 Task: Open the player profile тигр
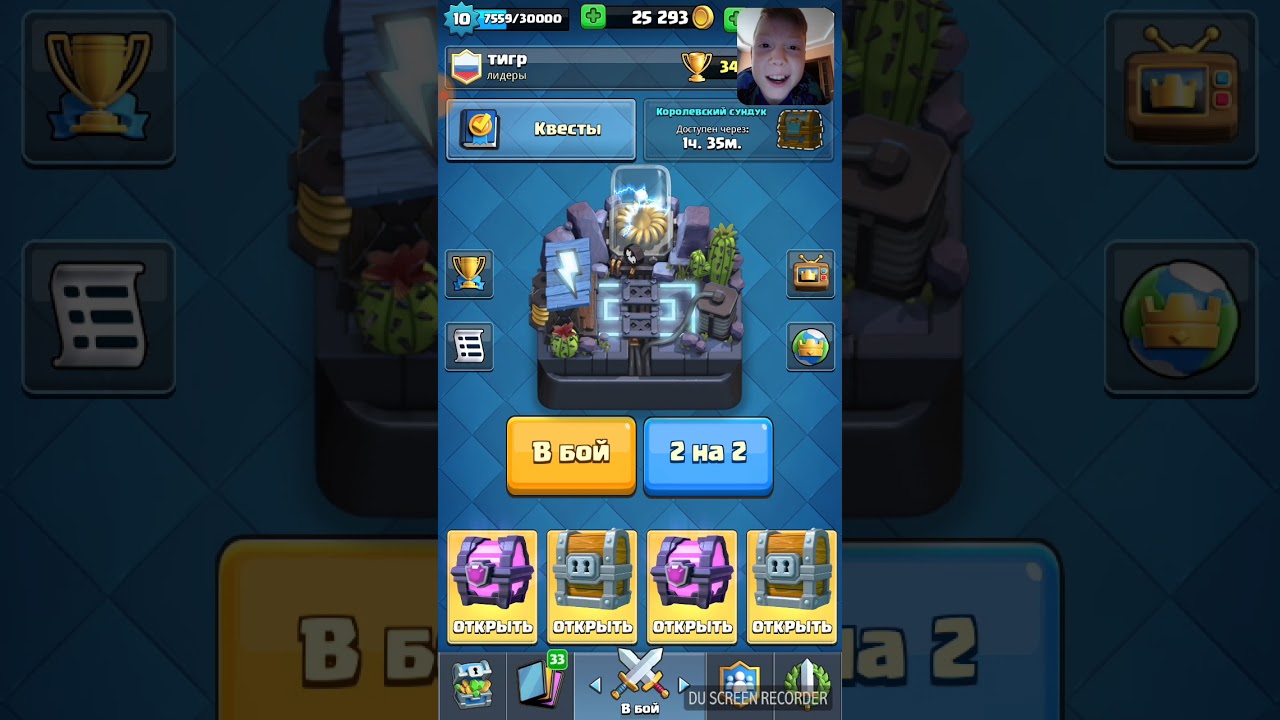tap(560, 67)
